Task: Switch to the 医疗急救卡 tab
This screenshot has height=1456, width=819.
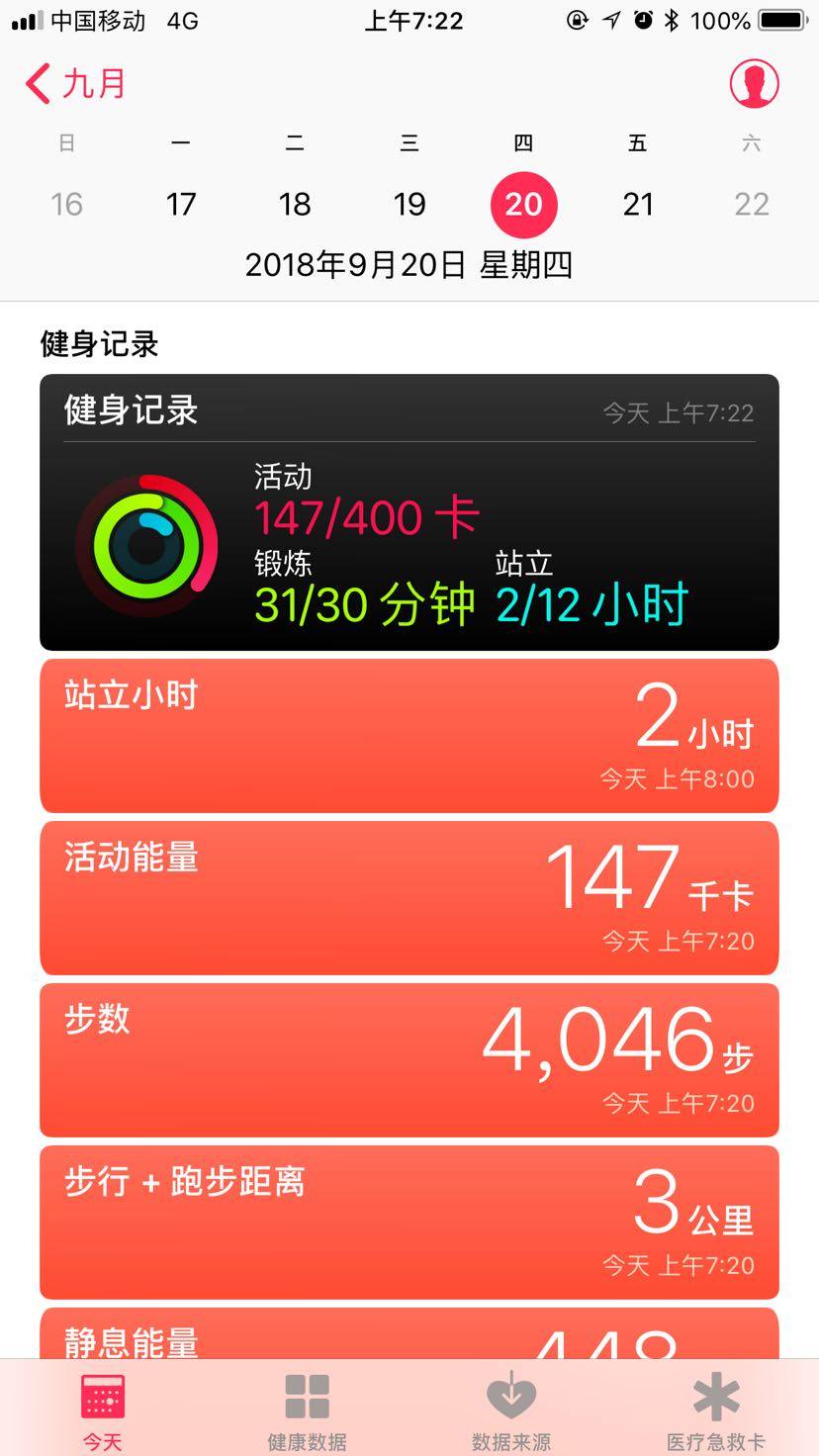Action: (715, 1409)
